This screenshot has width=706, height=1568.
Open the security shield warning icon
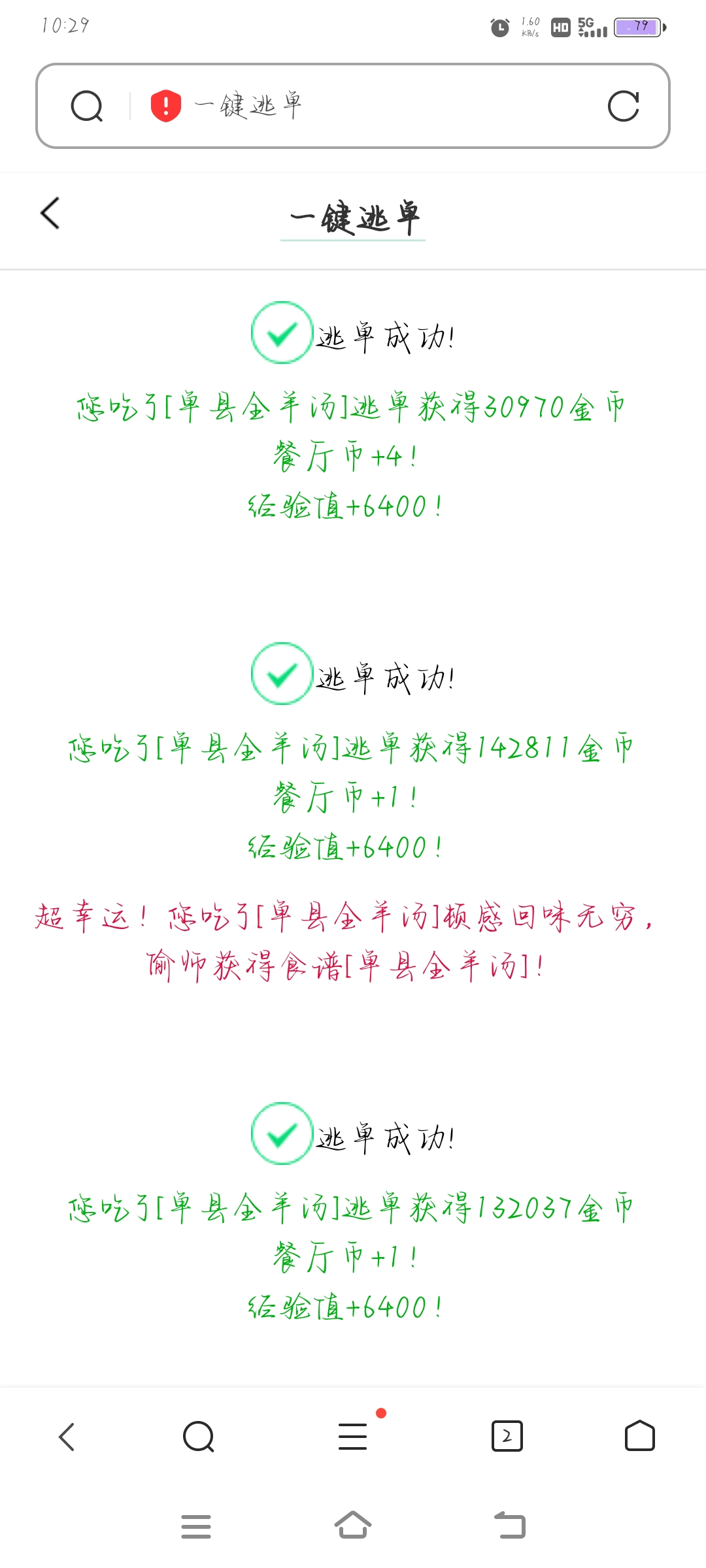pos(163,106)
